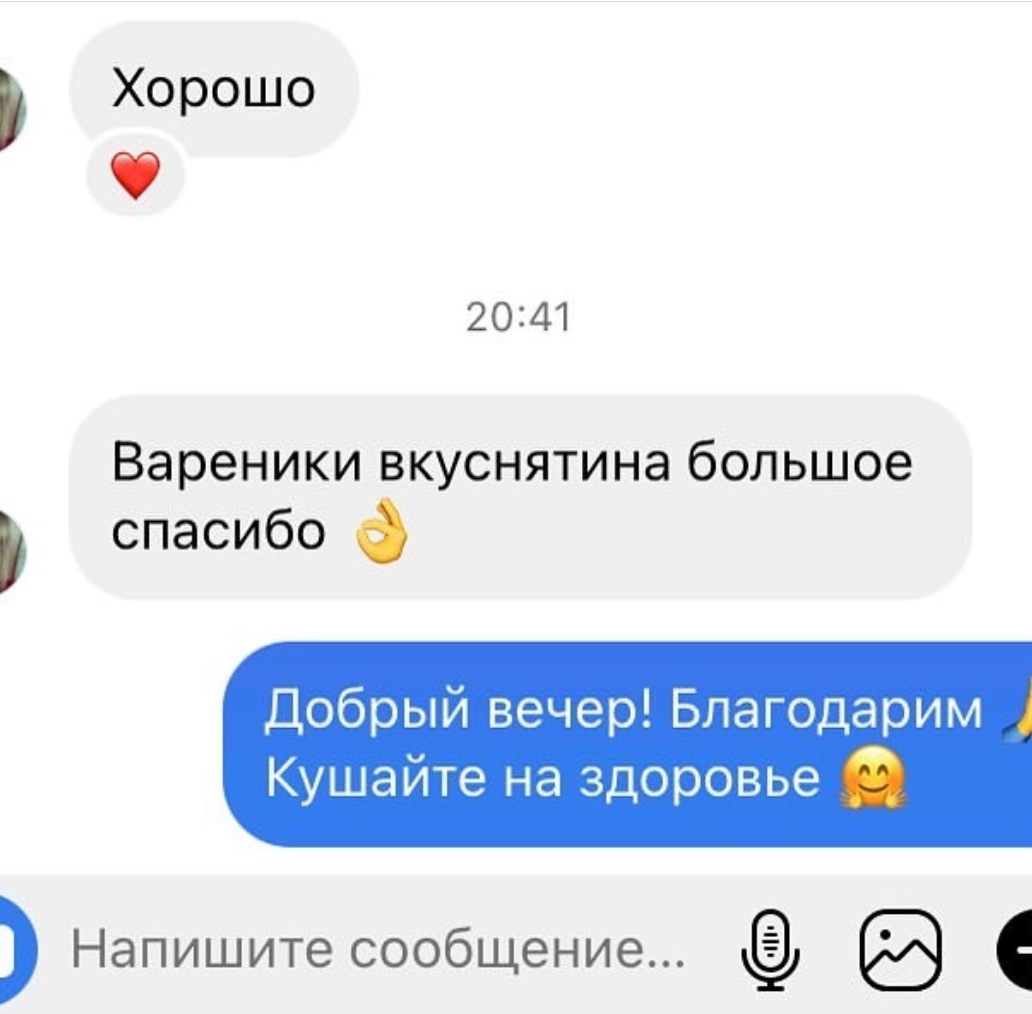Image resolution: width=1032 pixels, height=1014 pixels.
Task: Open the photo gallery picker
Action: click(900, 951)
